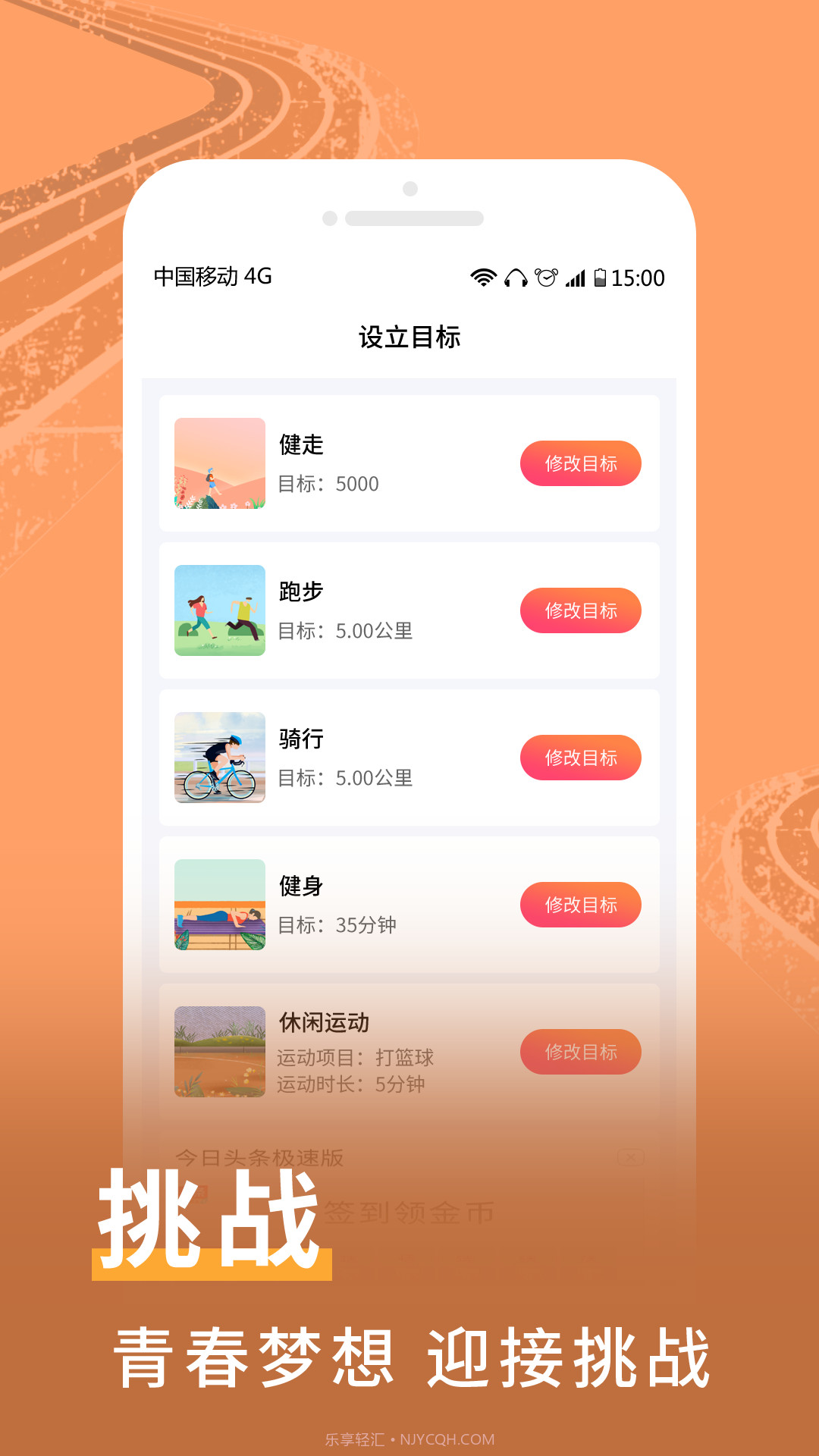Open the 健走 walking illustration icon
The height and width of the screenshot is (1456, 819).
click(219, 463)
